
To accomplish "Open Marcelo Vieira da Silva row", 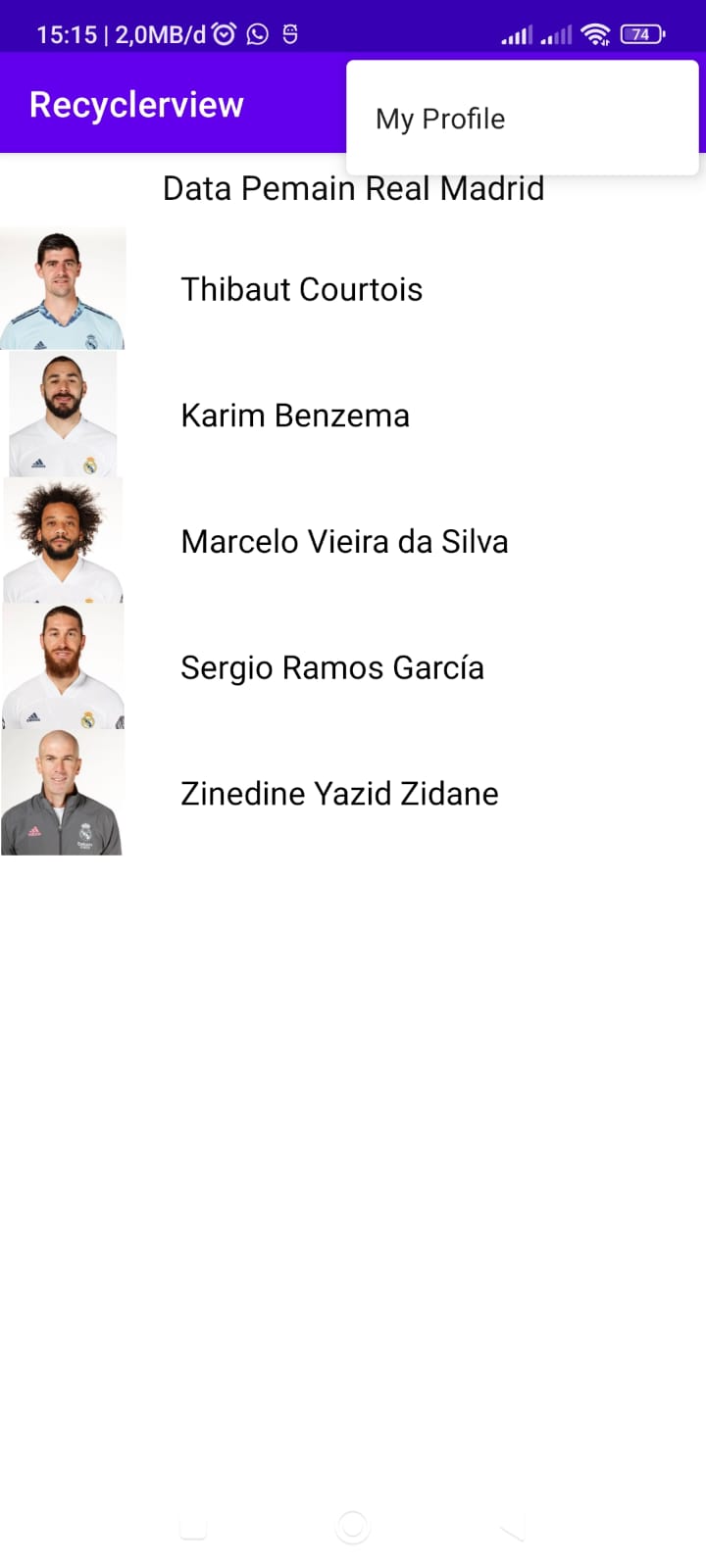I will click(x=343, y=542).
